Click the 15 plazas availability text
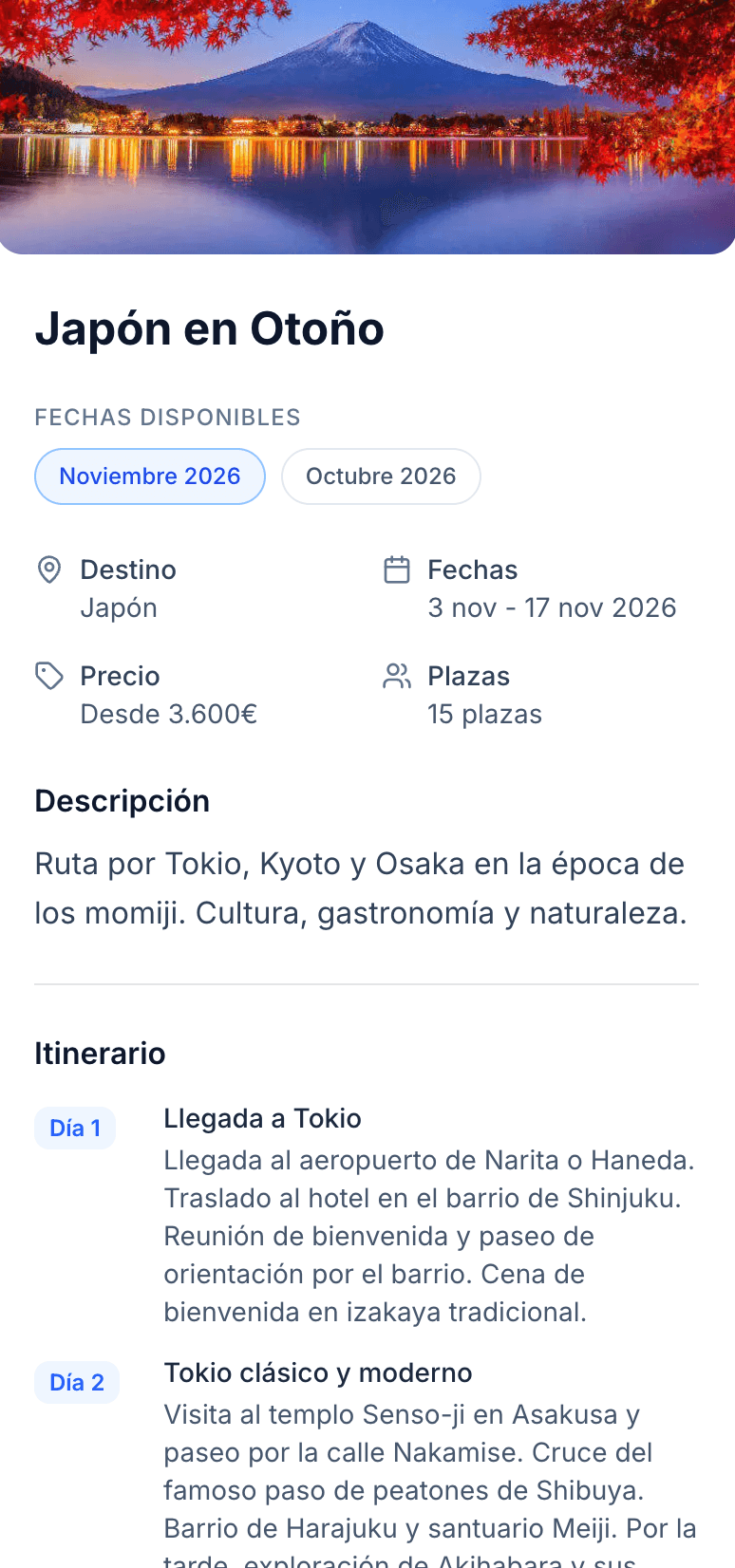This screenshot has height=1568, width=735. click(485, 714)
